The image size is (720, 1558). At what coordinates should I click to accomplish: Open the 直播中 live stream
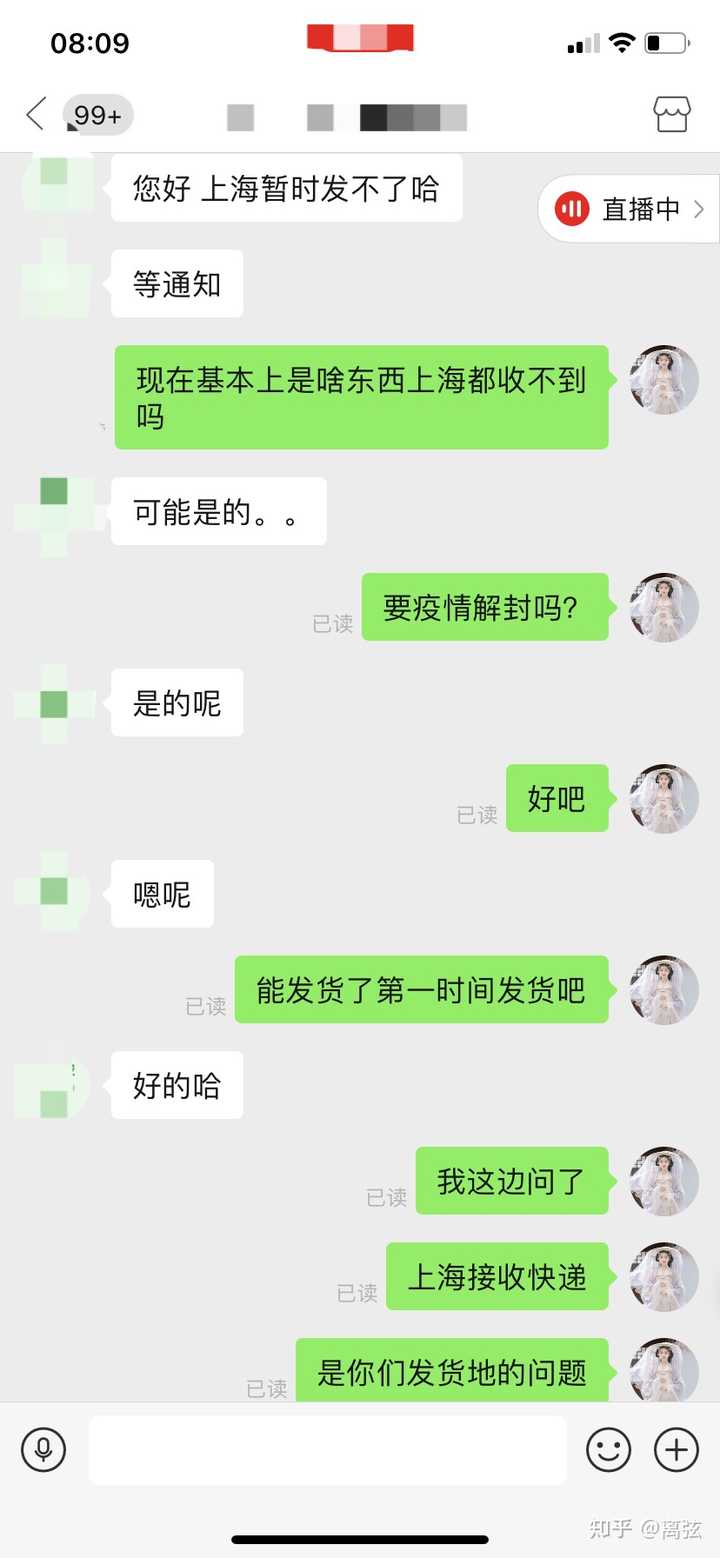click(630, 209)
